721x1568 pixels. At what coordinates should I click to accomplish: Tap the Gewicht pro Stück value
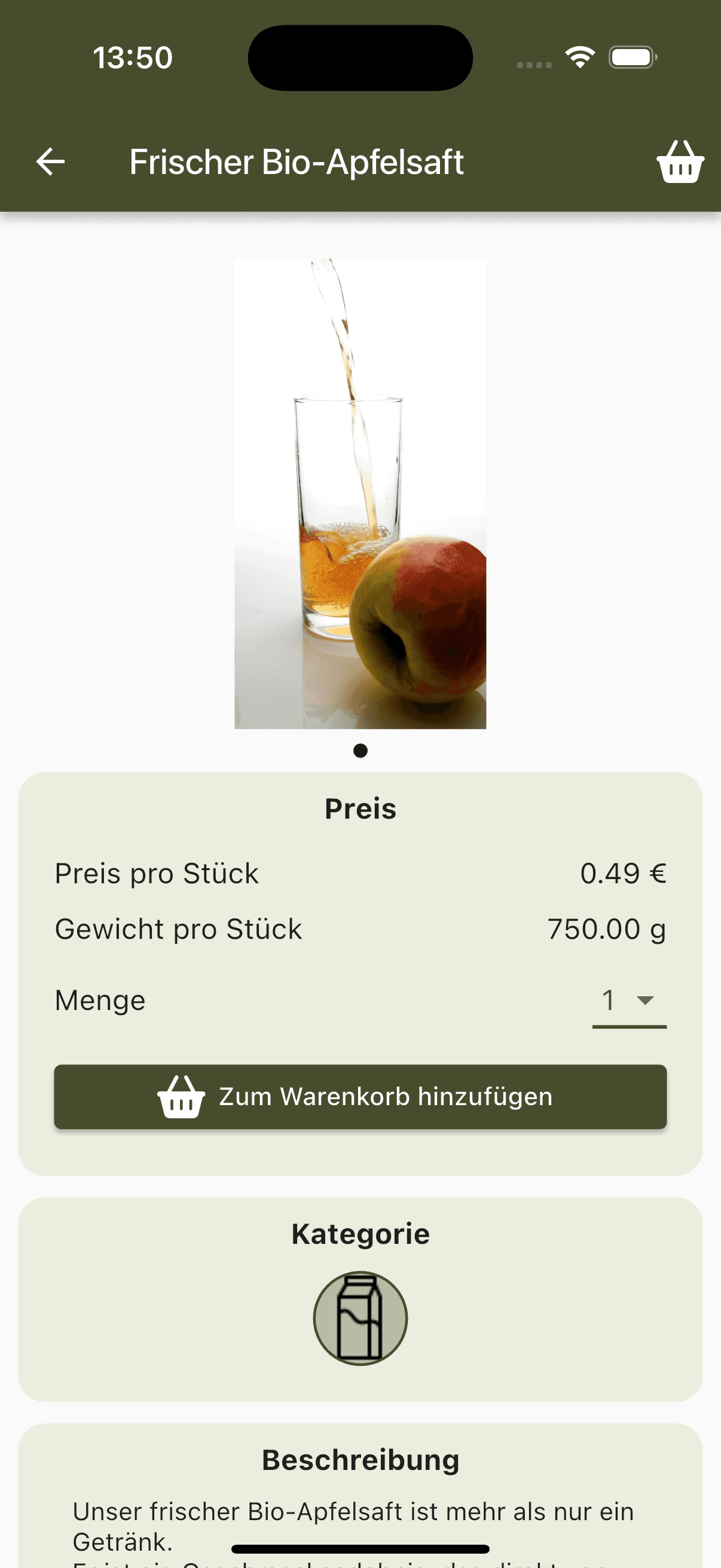click(x=606, y=929)
